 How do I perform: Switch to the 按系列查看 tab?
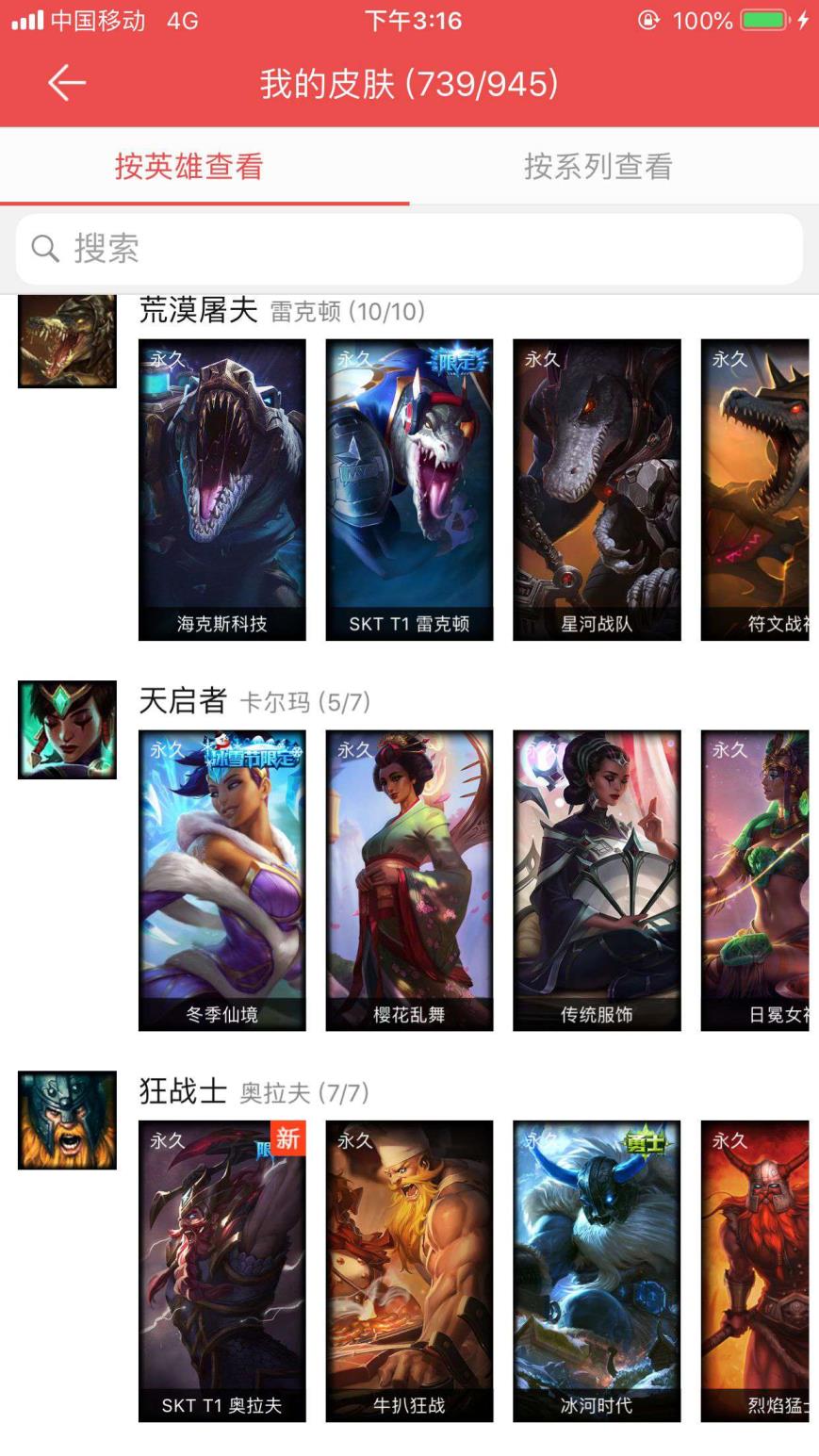pos(598,167)
